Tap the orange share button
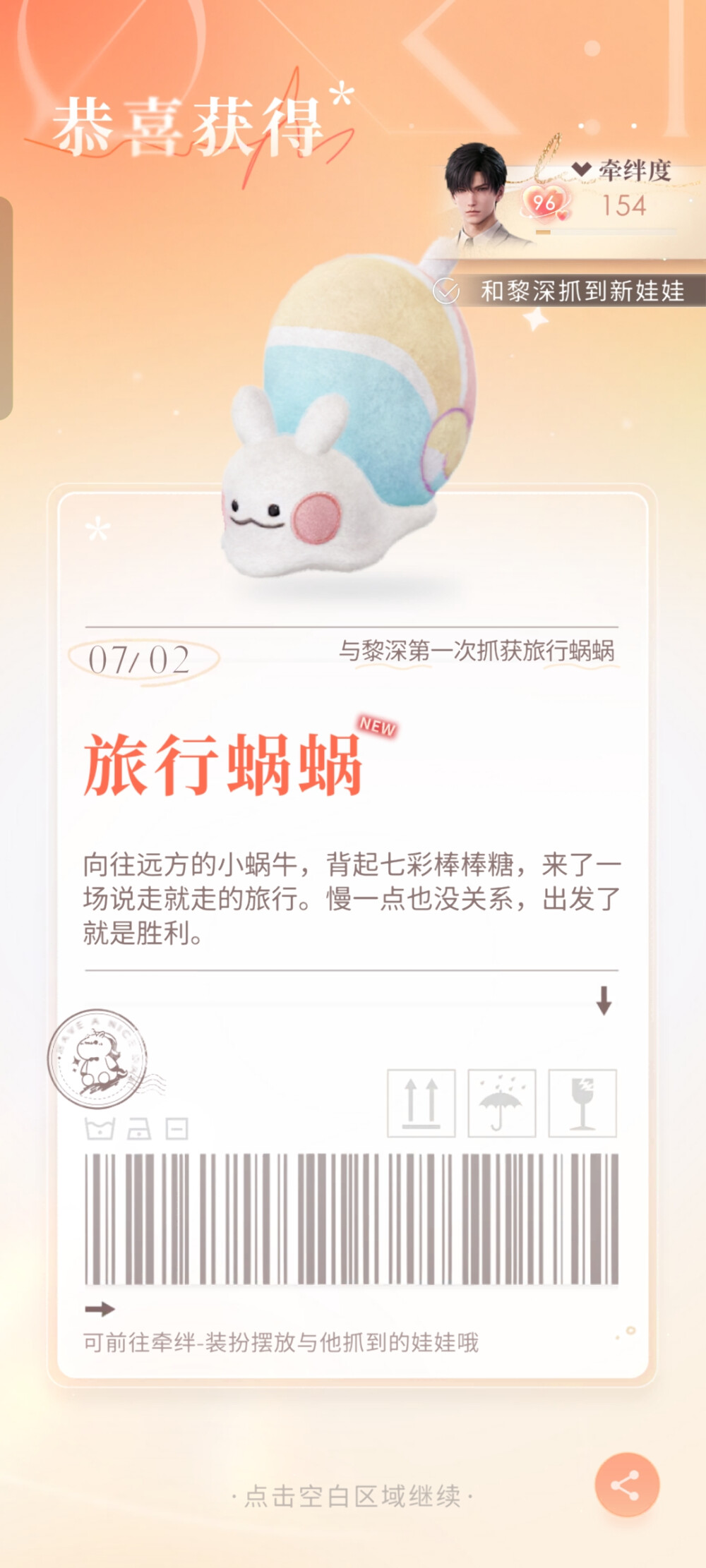The height and width of the screenshot is (1568, 706). click(627, 1485)
